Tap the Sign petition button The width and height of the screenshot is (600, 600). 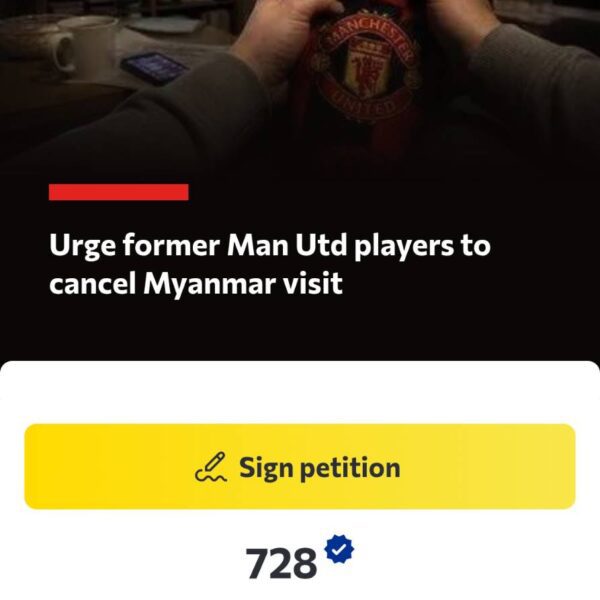click(x=300, y=466)
